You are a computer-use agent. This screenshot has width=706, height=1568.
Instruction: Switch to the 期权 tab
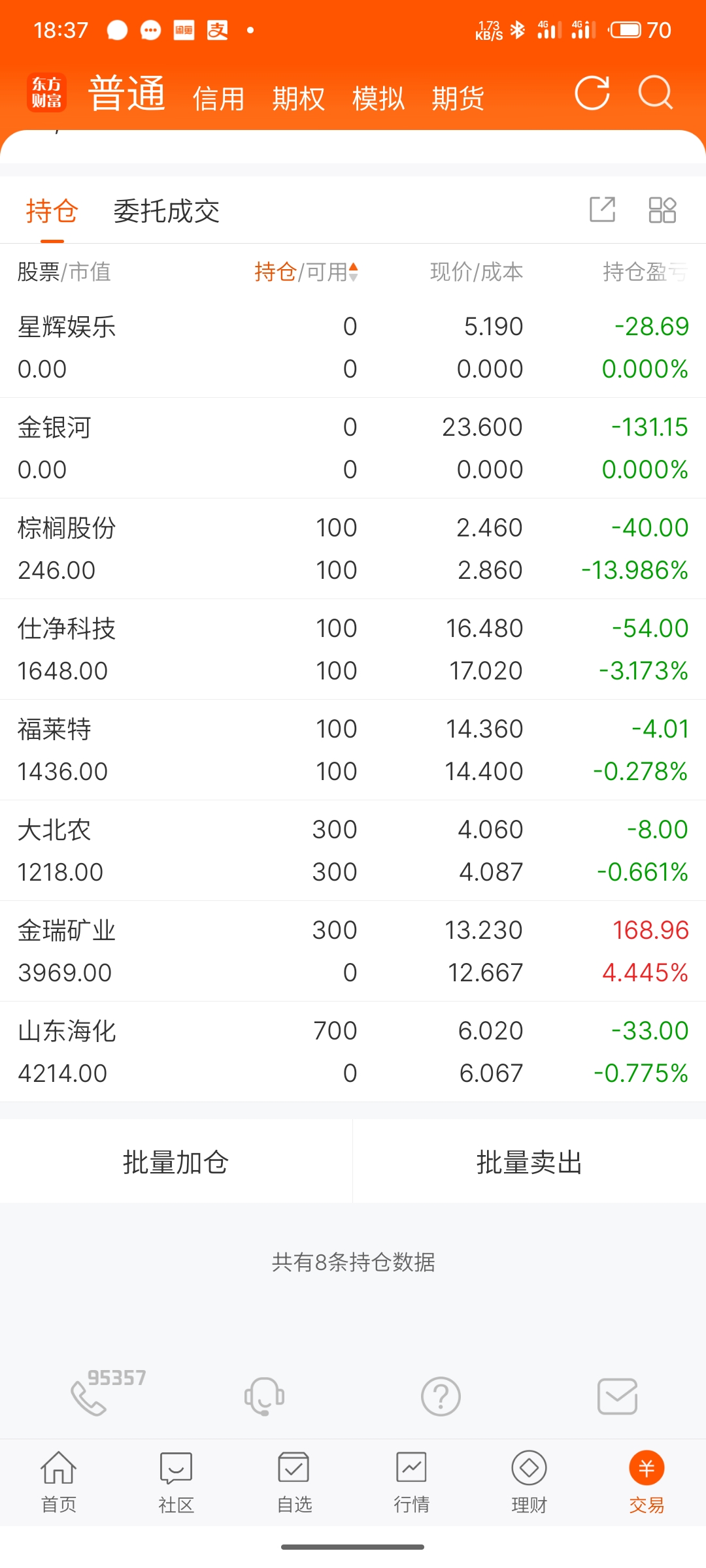pyautogui.click(x=299, y=99)
